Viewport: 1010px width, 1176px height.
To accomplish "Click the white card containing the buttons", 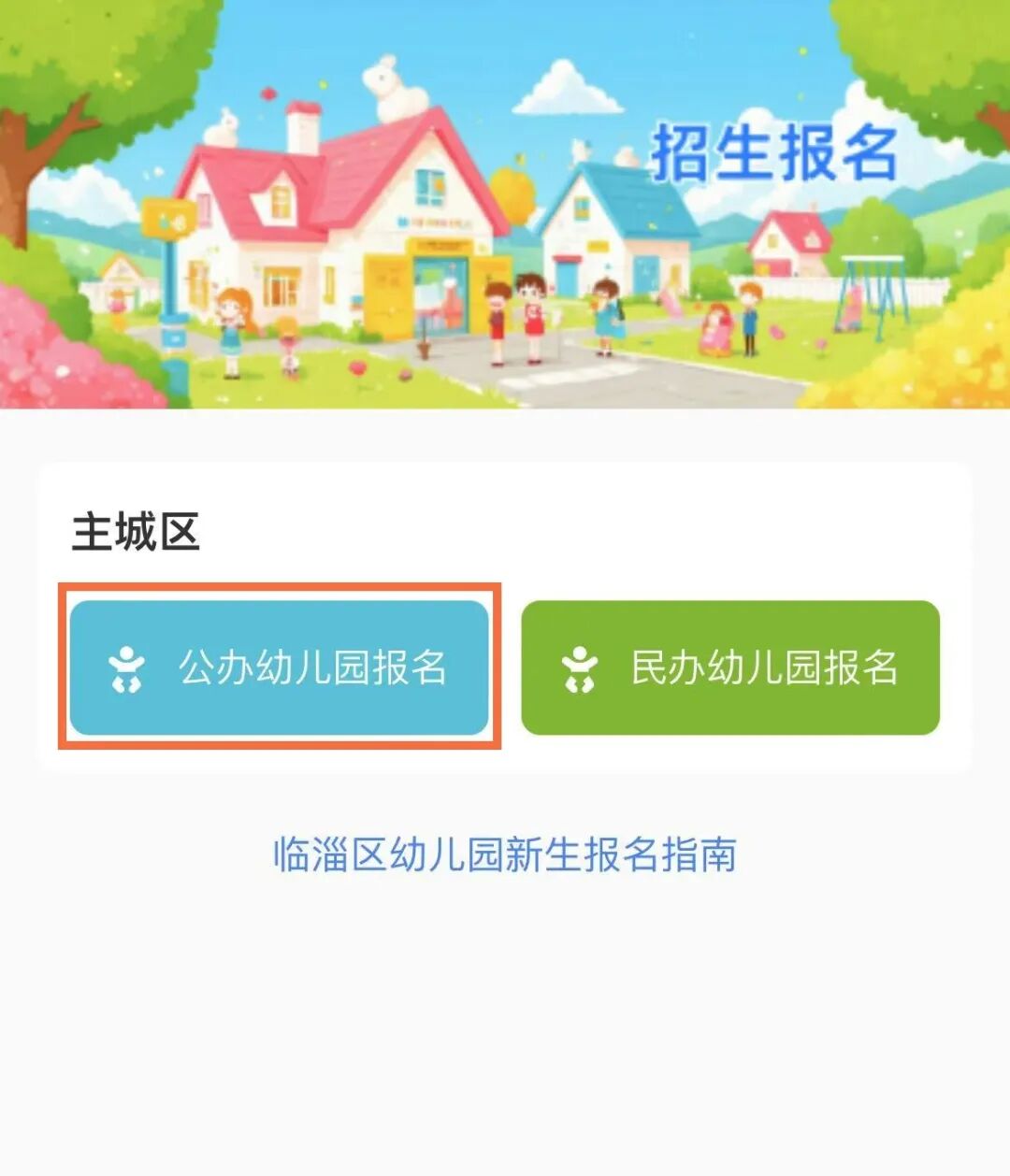I will click(505, 617).
